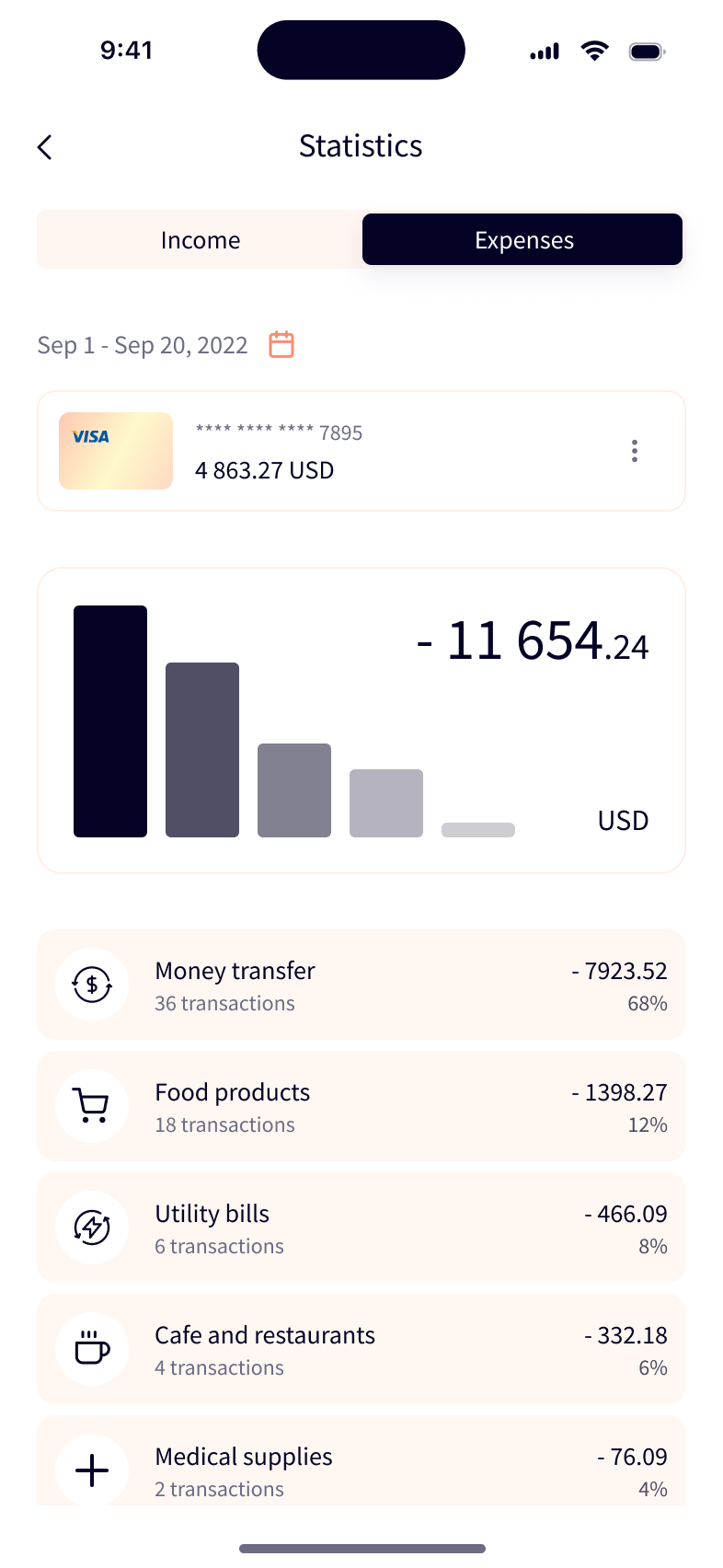Open the calendar date range picker

[x=281, y=345]
